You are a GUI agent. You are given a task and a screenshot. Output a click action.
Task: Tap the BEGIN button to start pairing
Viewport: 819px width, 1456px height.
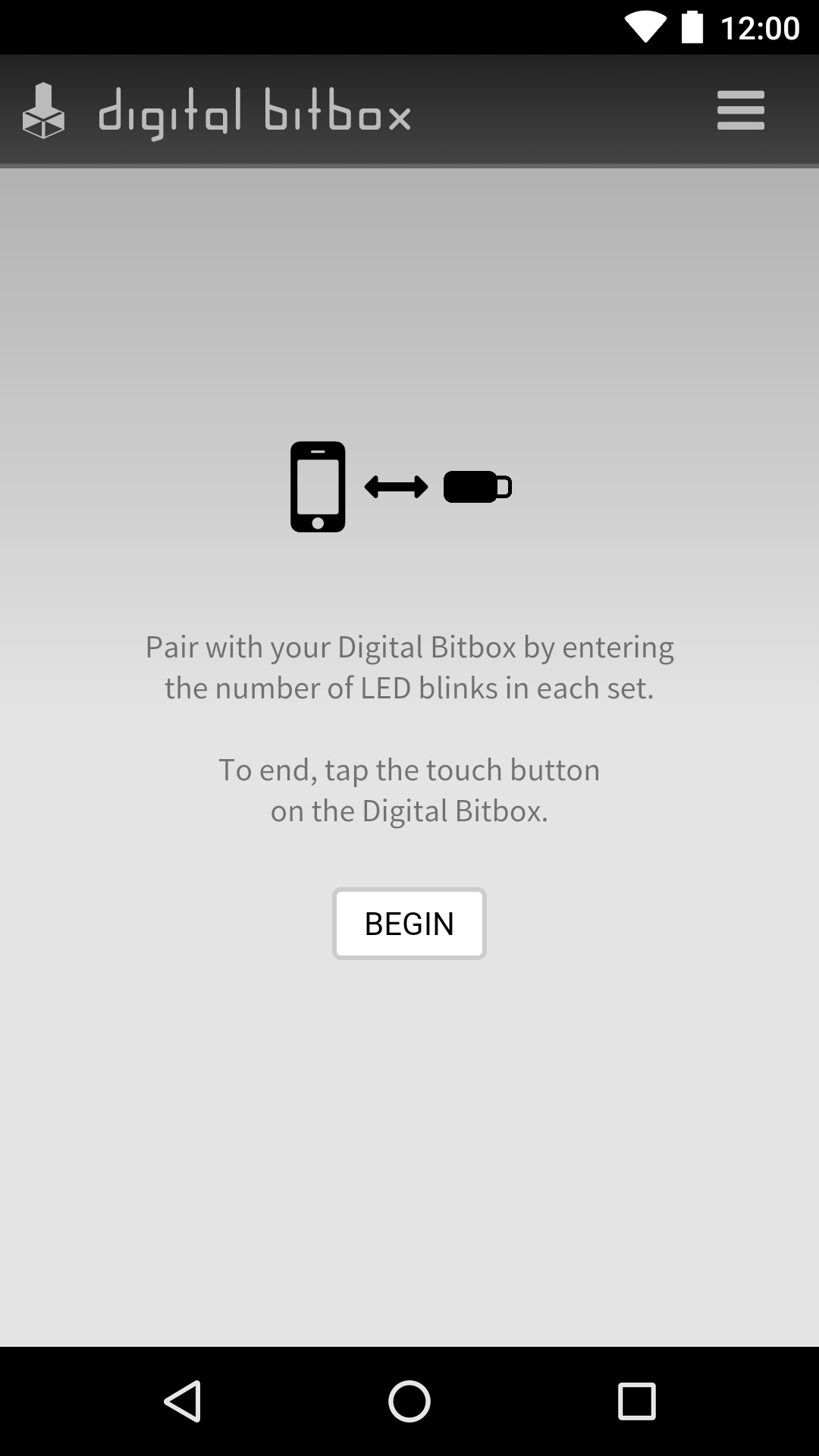409,923
